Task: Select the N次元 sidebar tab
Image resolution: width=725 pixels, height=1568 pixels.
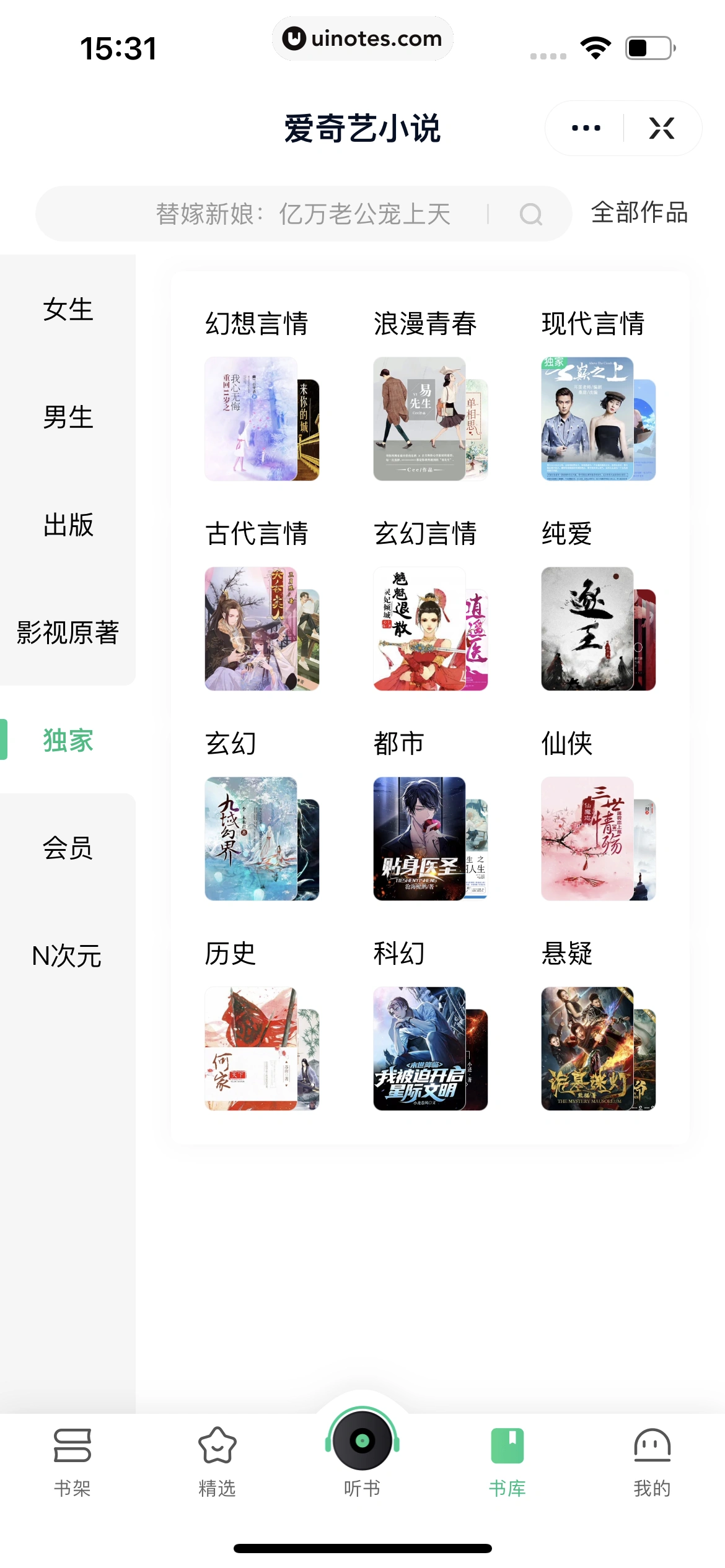Action: (x=68, y=957)
